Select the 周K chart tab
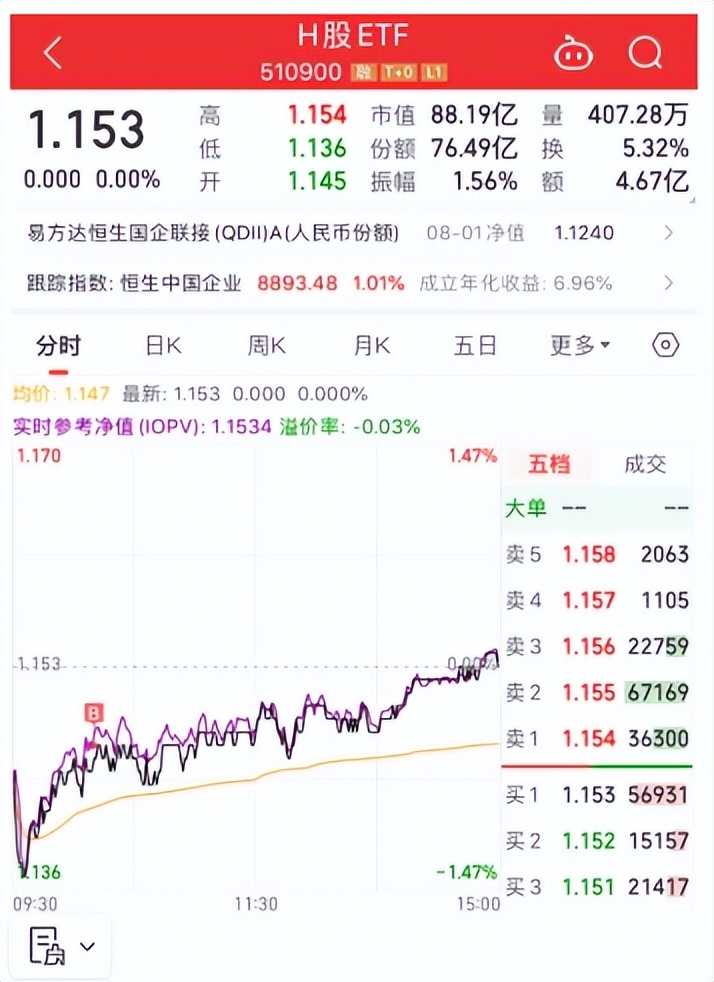Viewport: 714px width, 982px height. coord(267,346)
